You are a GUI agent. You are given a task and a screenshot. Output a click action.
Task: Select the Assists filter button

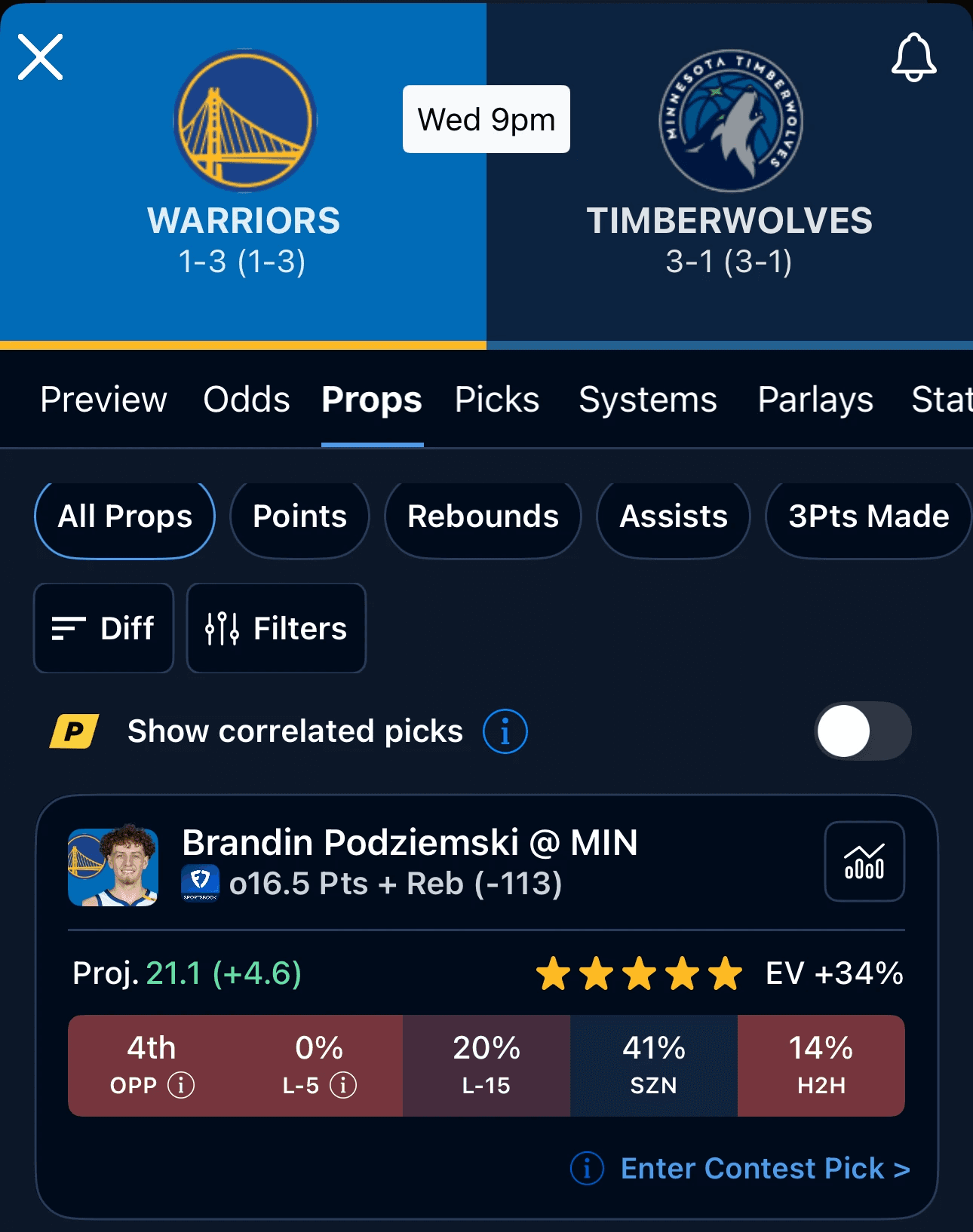[x=674, y=517]
